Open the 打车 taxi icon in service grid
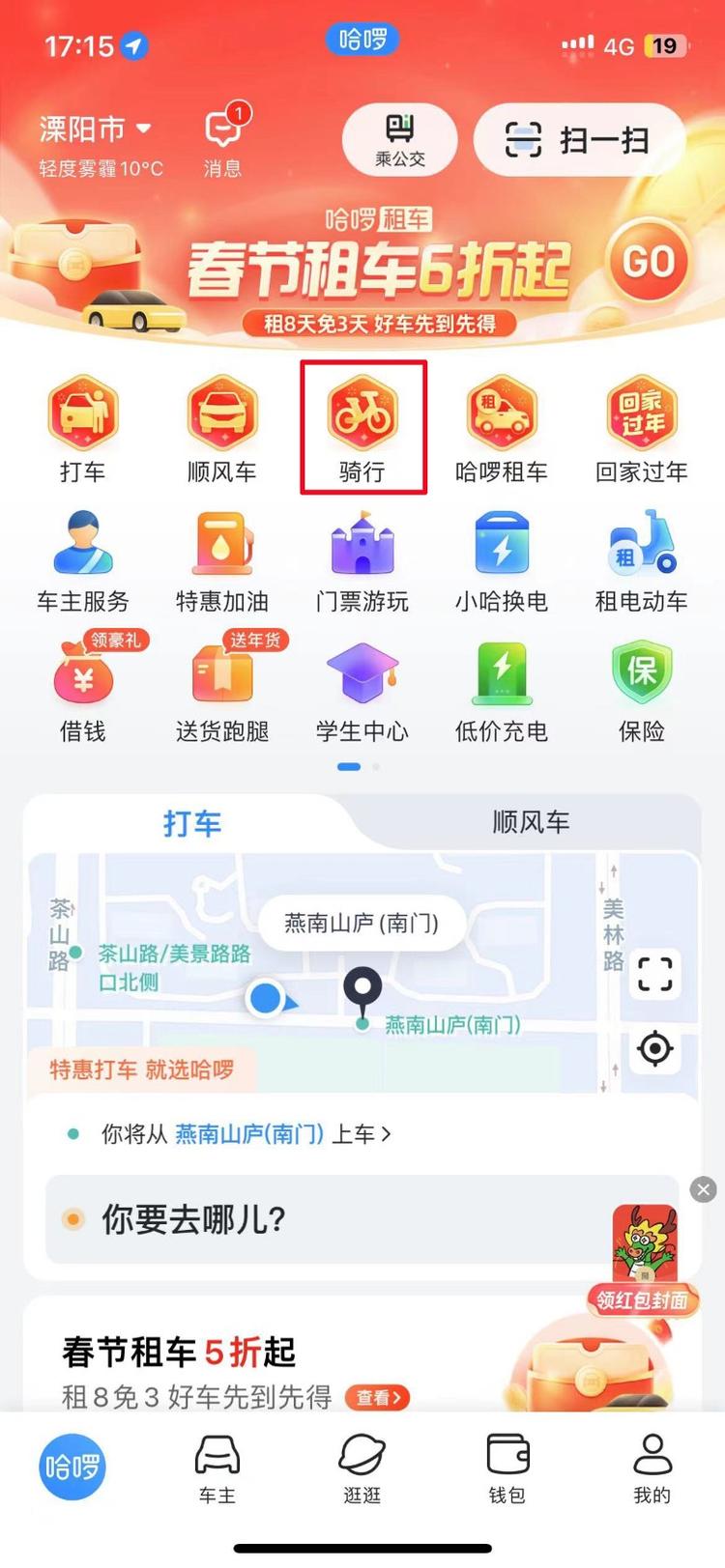725x1568 pixels. coord(83,427)
